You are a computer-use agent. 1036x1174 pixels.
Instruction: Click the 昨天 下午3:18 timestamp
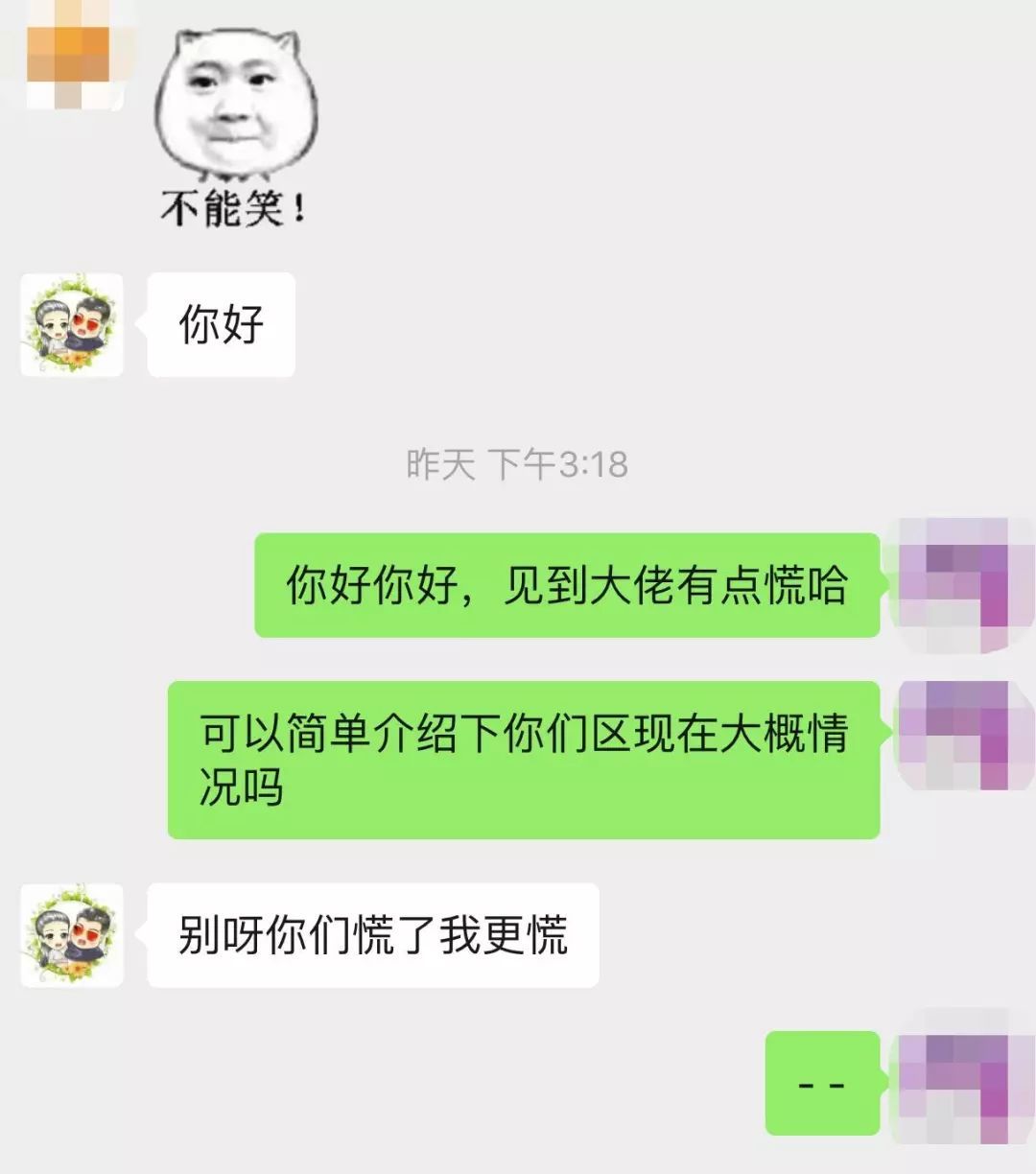point(518,463)
